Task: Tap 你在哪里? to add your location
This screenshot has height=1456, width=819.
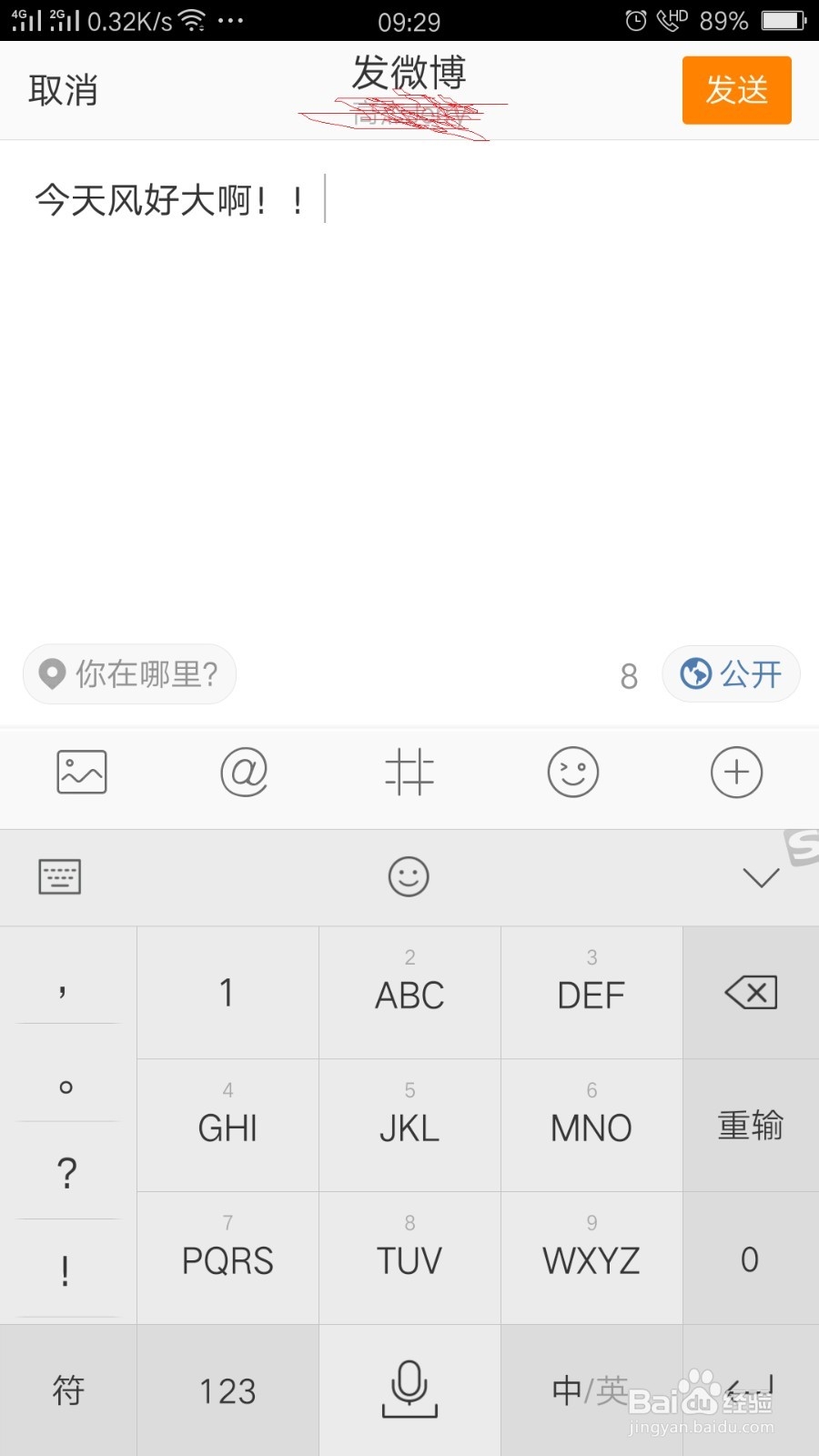Action: click(146, 674)
